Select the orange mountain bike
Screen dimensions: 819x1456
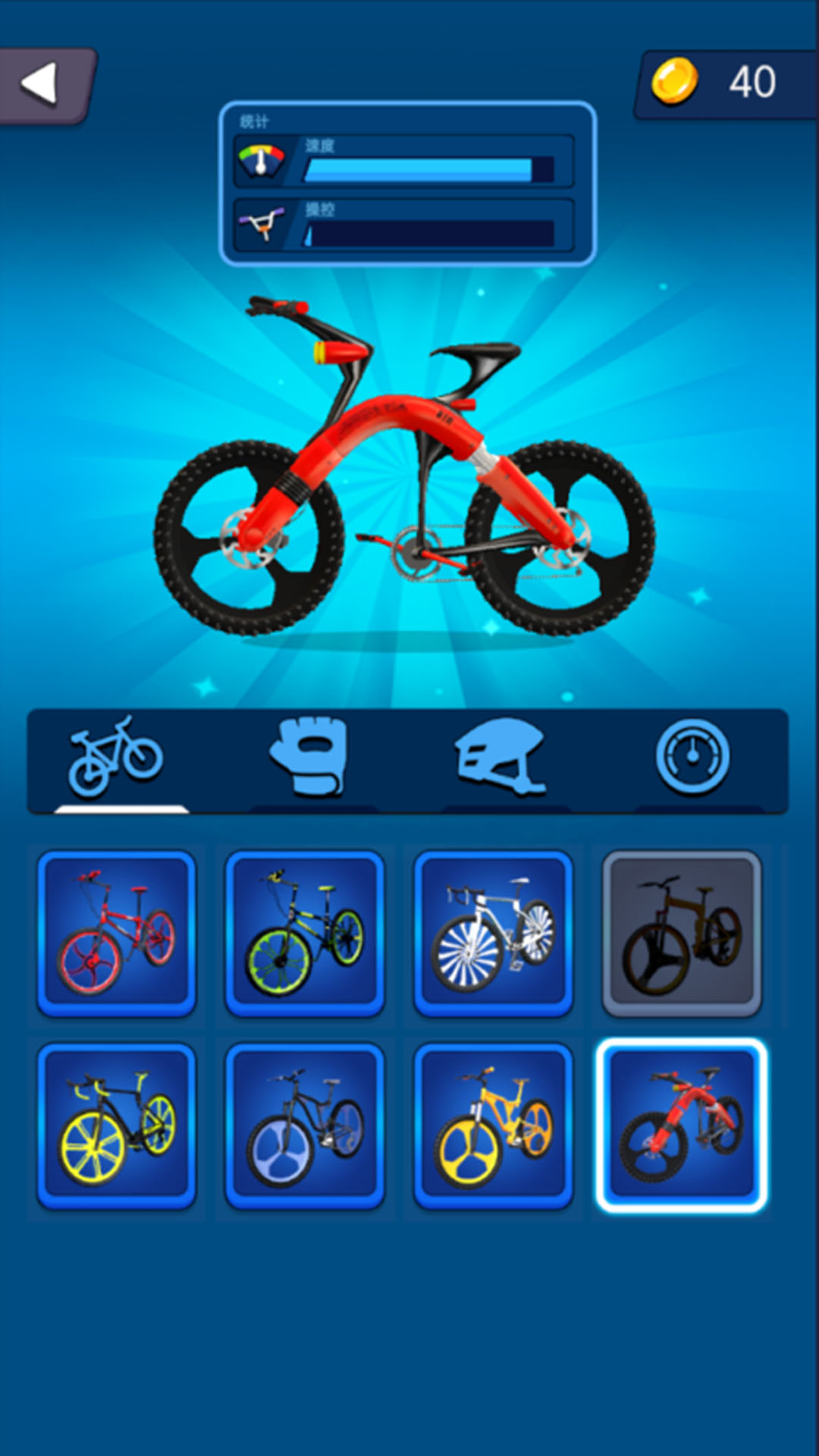click(493, 1126)
